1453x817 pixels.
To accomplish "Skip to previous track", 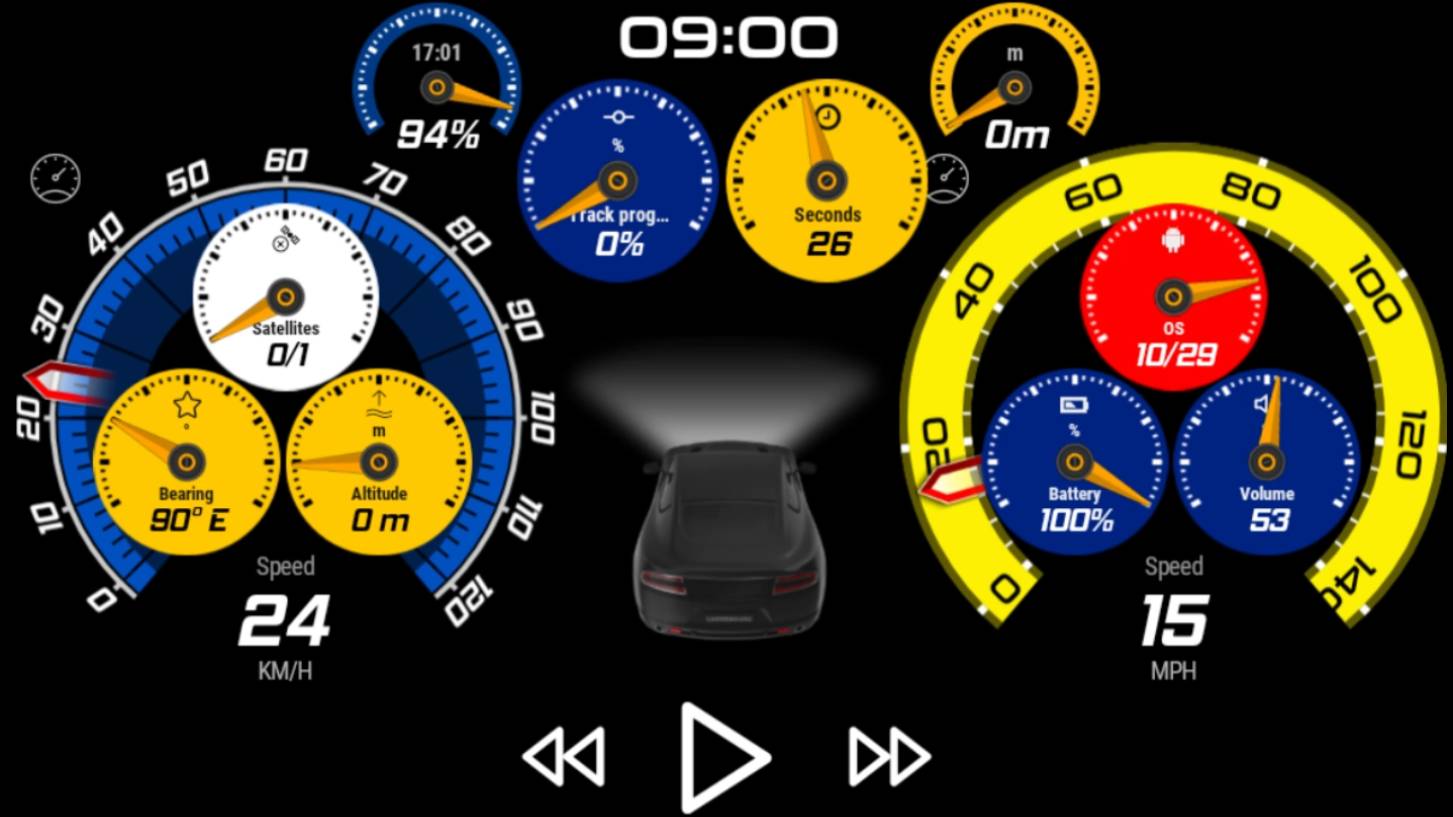I will 564,757.
